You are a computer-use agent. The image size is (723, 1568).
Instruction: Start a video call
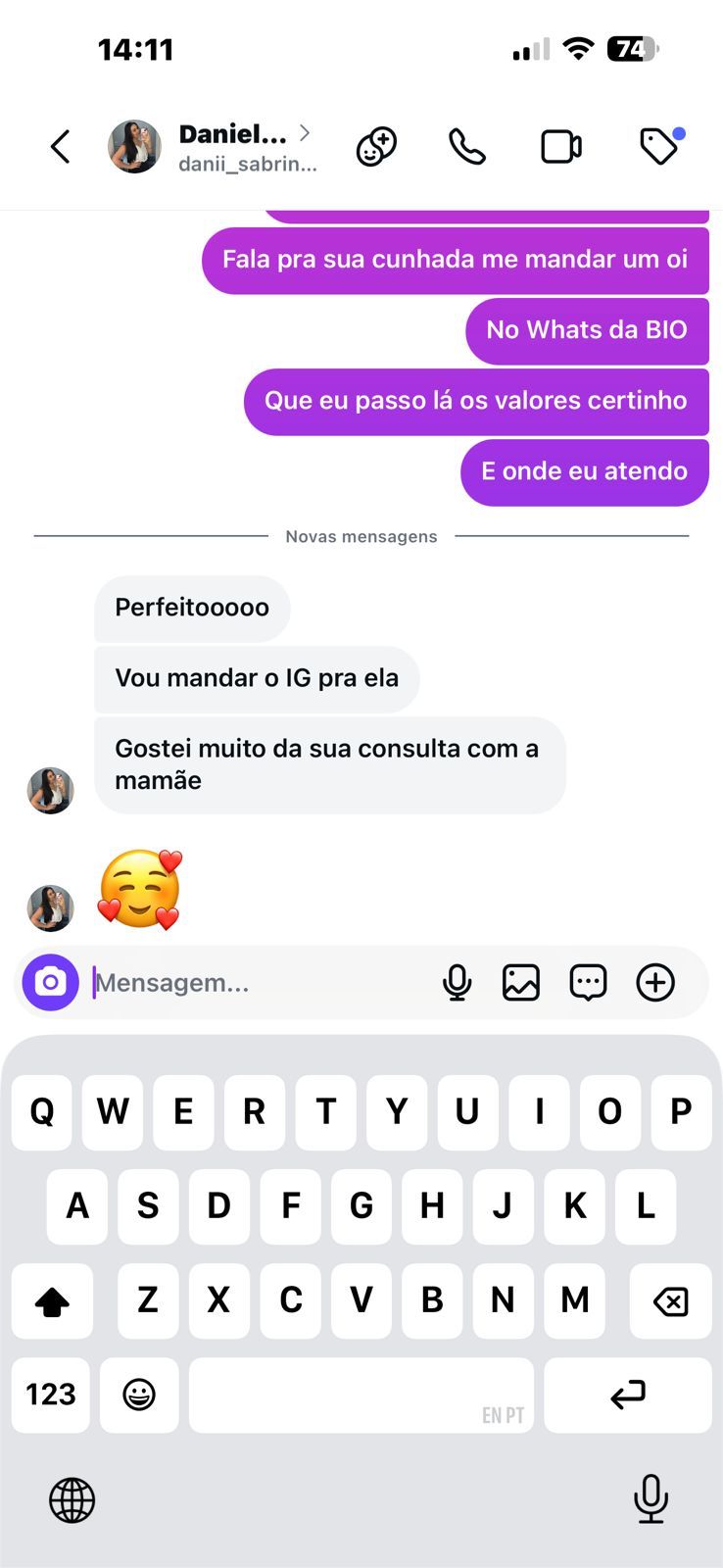pyautogui.click(x=561, y=147)
